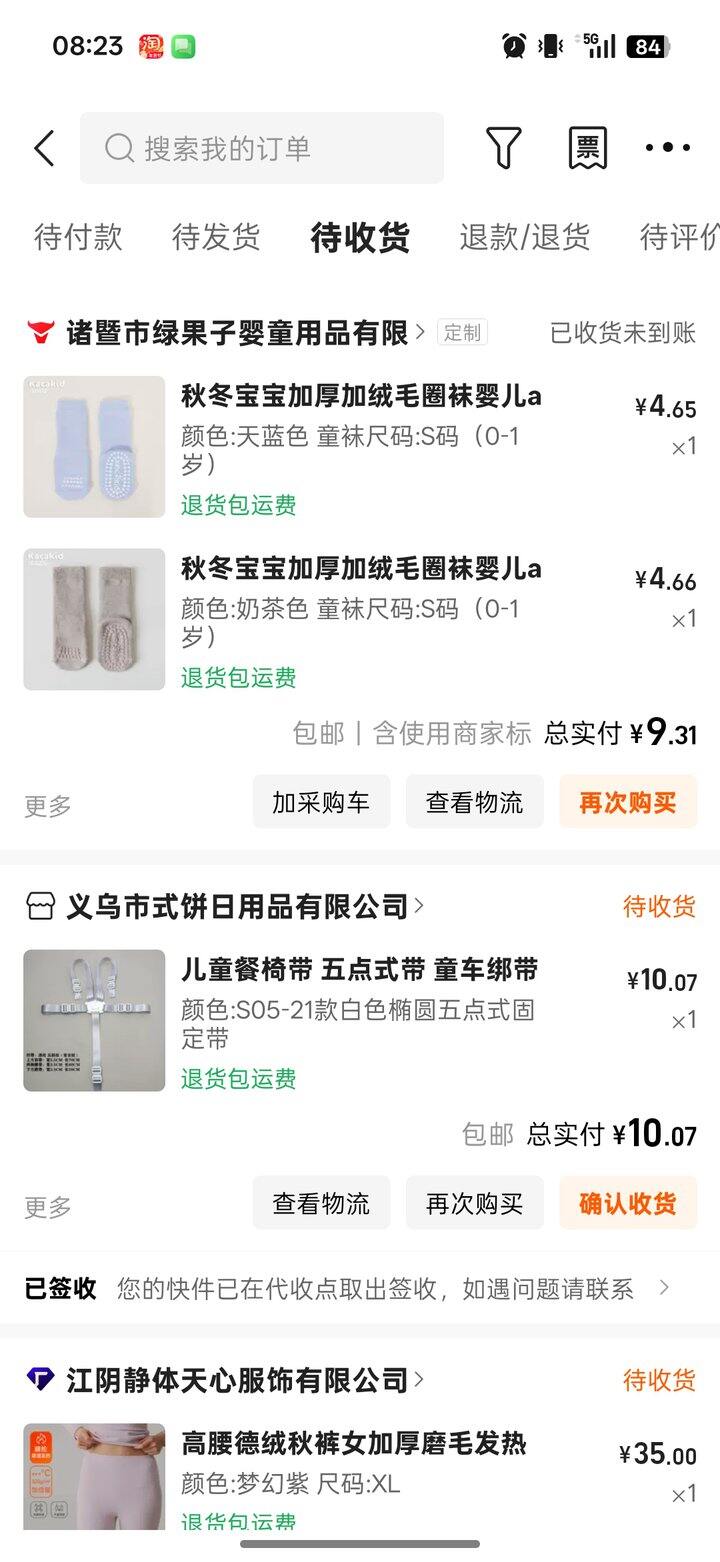The height and width of the screenshot is (1562, 720).
Task: Expand 更多 under the socks order
Action: pos(46,803)
